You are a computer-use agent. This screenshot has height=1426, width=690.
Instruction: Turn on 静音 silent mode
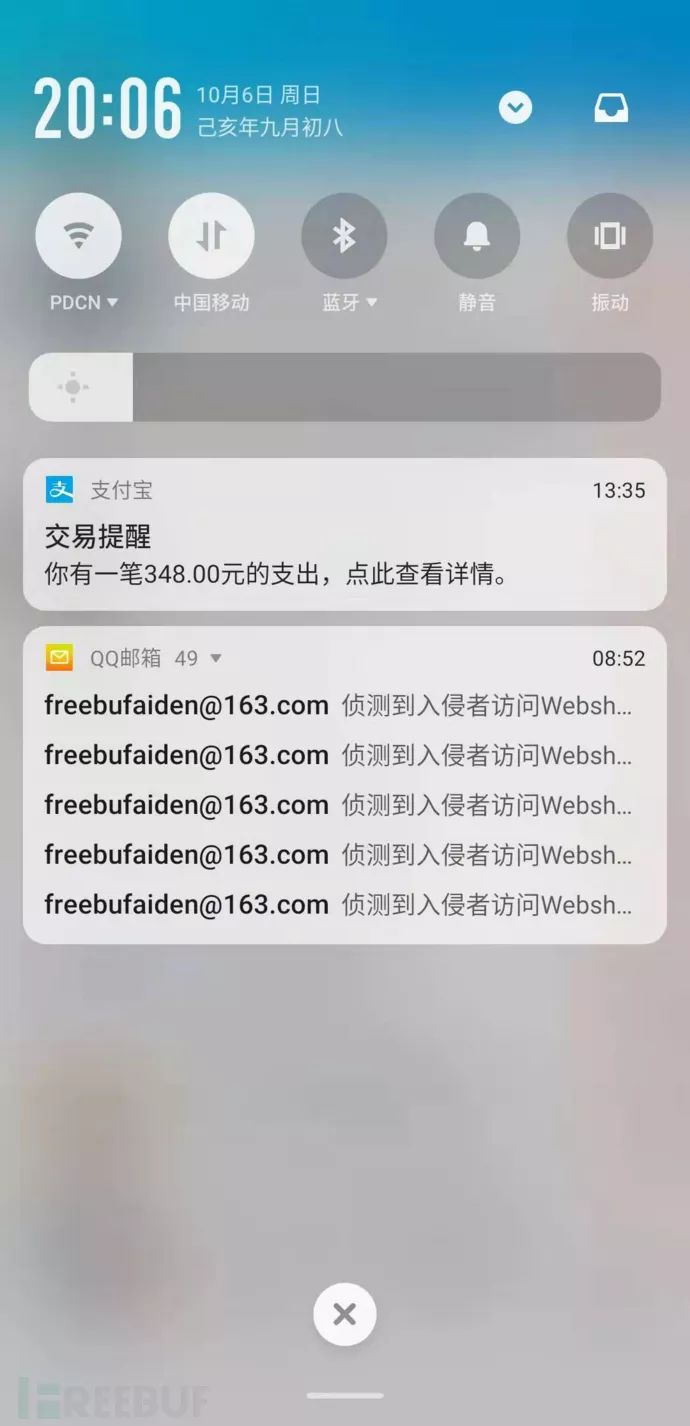click(477, 236)
